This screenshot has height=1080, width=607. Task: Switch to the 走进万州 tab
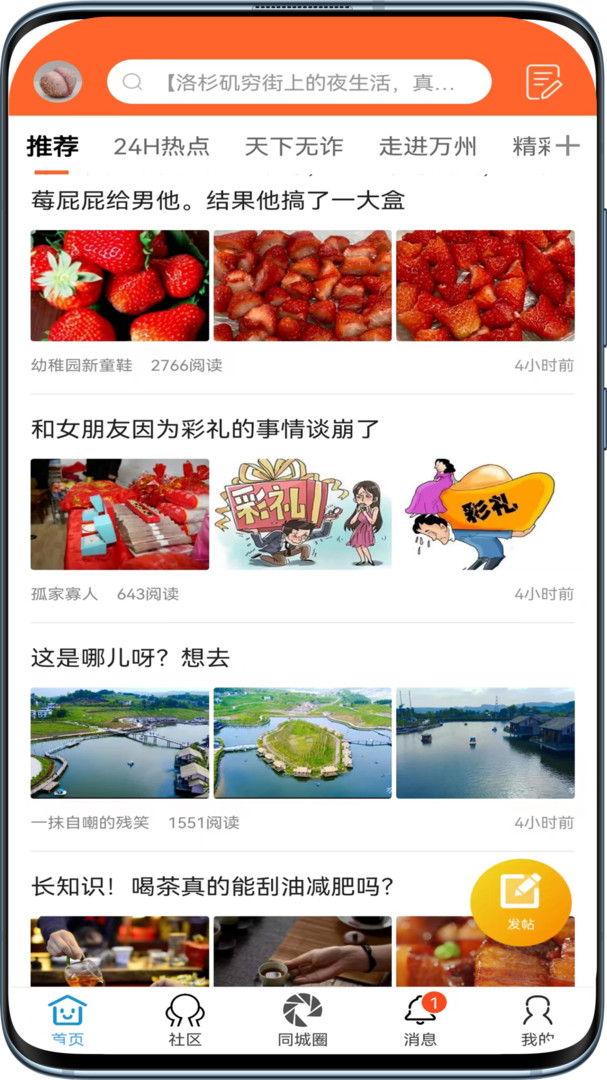[427, 147]
